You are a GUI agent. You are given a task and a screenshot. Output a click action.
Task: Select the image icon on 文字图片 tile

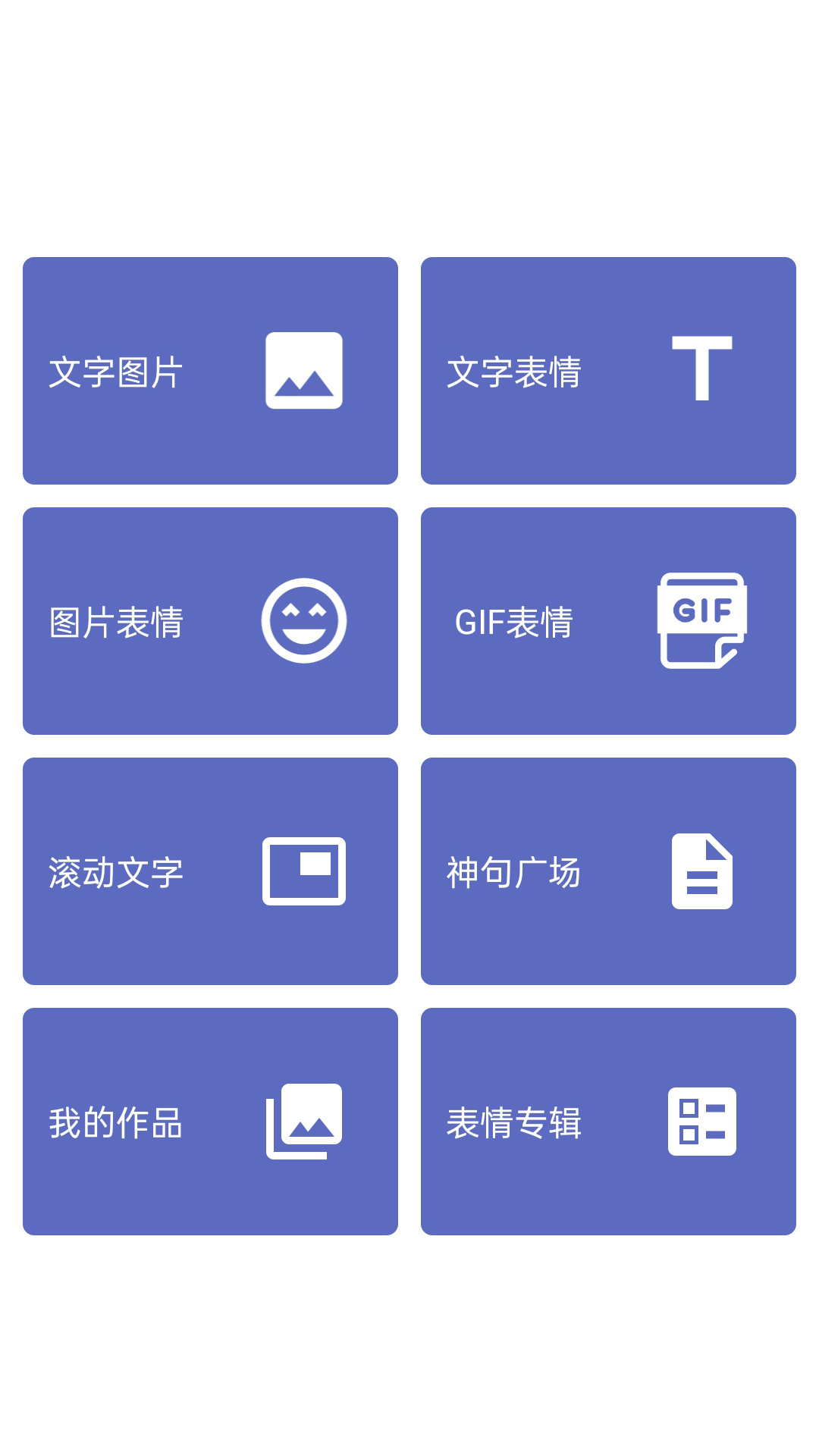coord(303,370)
